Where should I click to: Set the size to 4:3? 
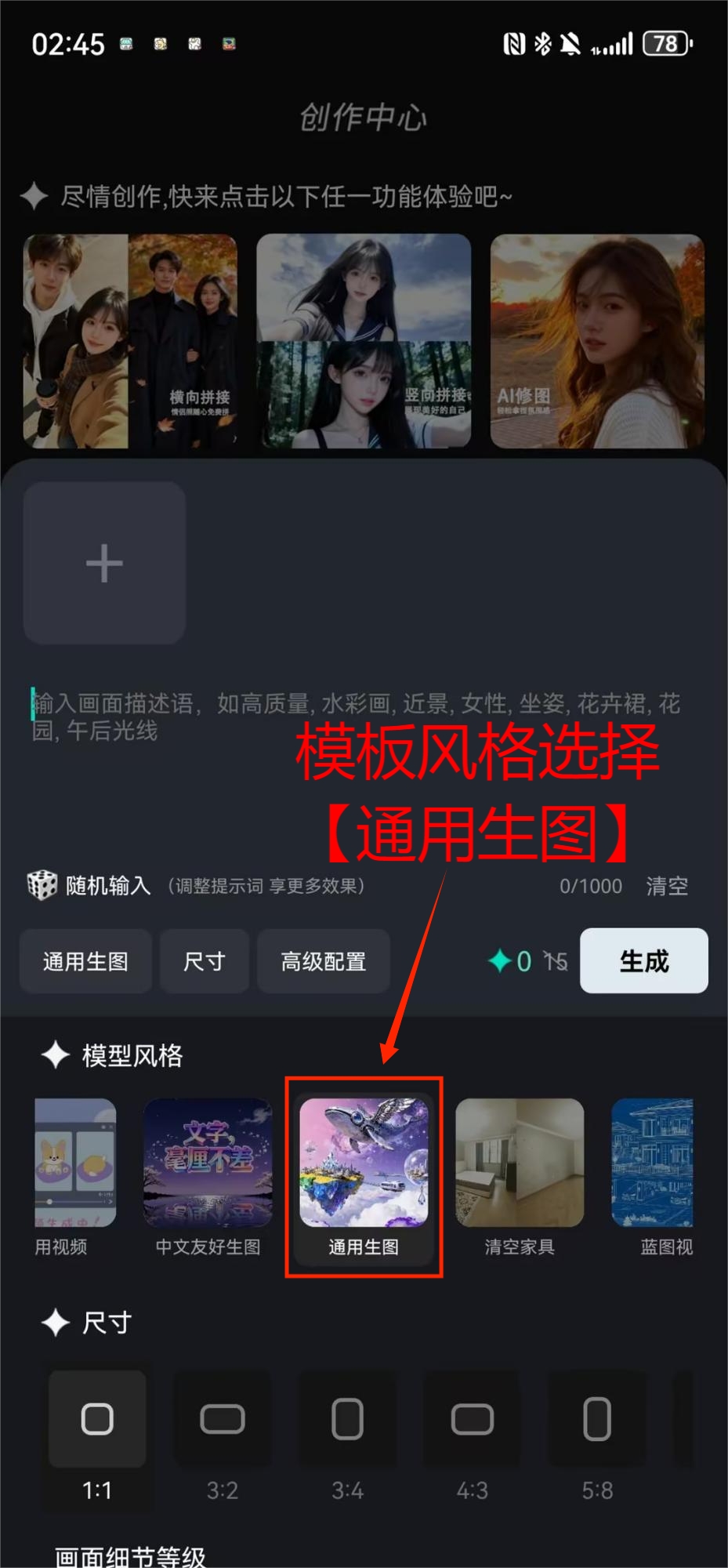pos(473,1419)
